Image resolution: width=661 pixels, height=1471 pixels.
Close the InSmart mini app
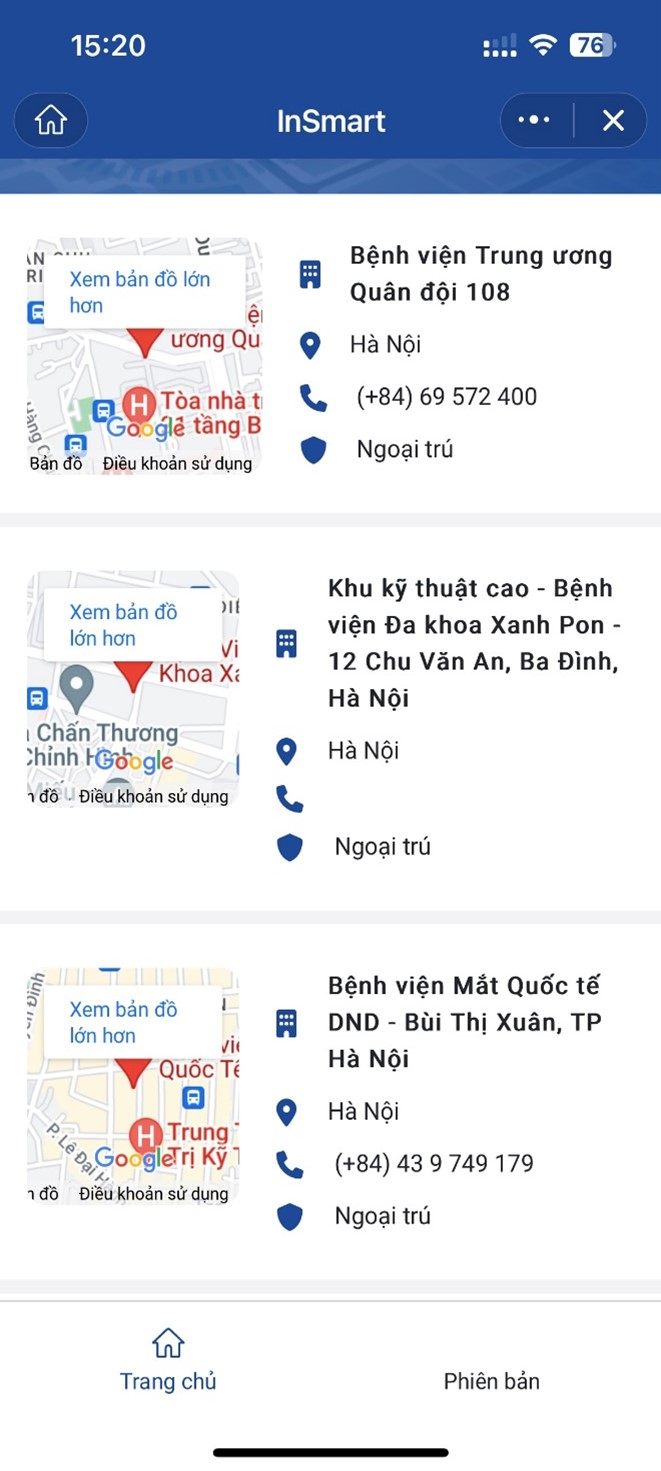(613, 121)
